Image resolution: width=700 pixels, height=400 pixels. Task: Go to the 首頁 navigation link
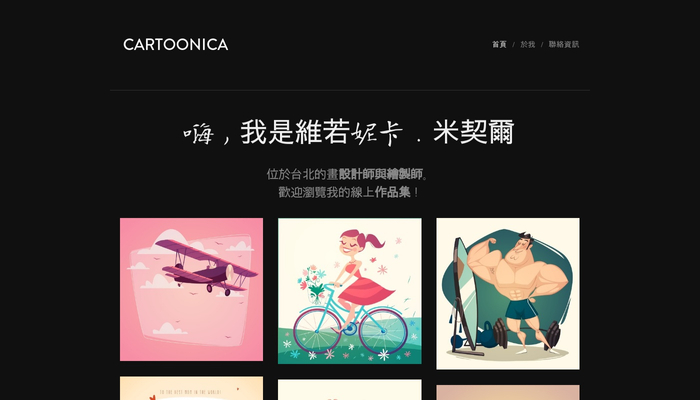tap(499, 44)
